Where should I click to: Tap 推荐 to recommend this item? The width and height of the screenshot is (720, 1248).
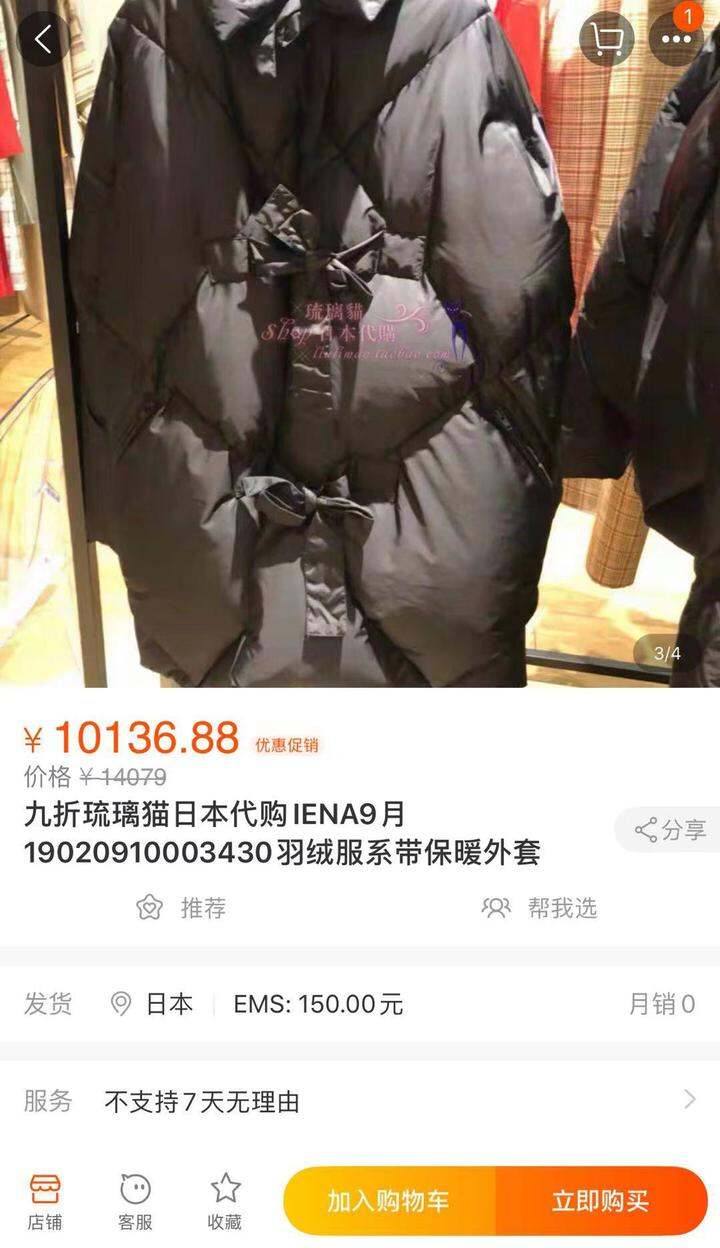[181, 908]
